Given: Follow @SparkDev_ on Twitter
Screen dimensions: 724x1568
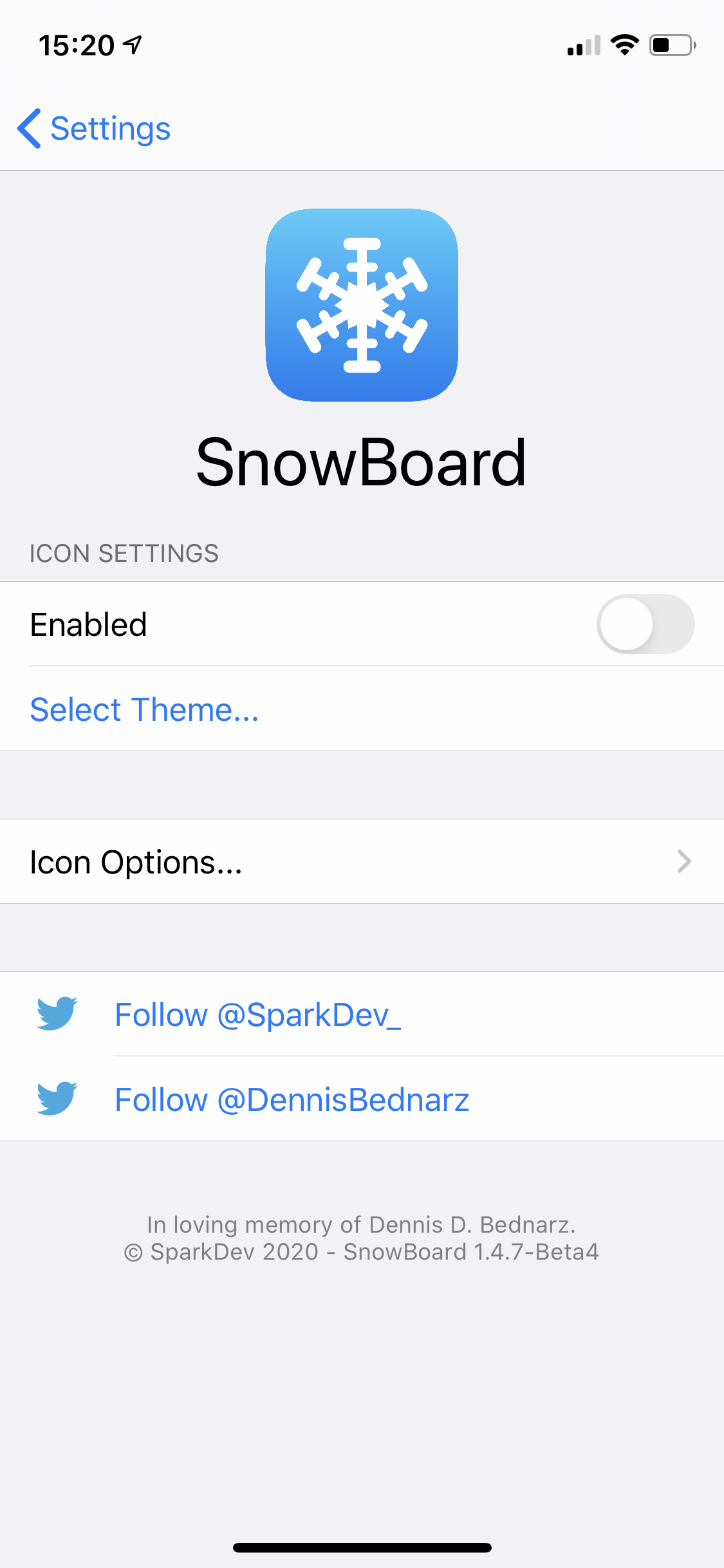Looking at the screenshot, I should click(257, 1015).
